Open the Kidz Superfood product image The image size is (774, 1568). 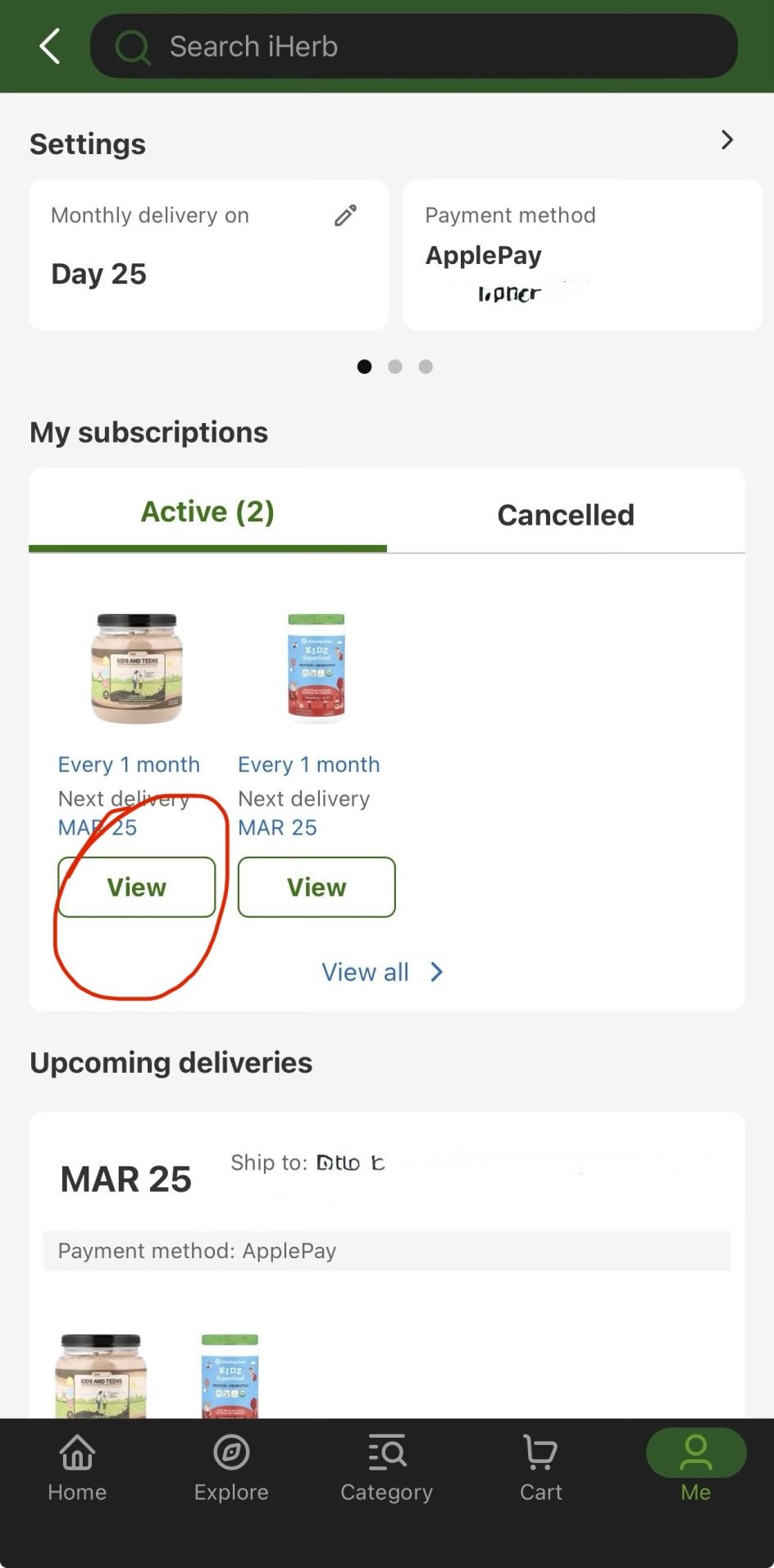click(316, 667)
